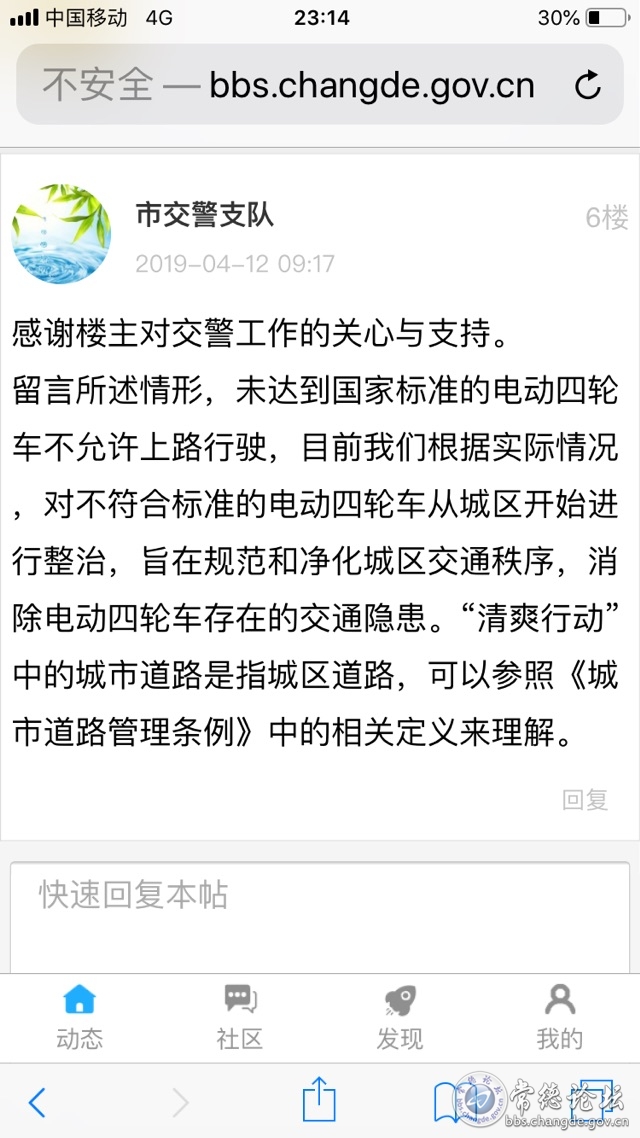Open 市交警支队 profile avatar
Screen dimensions: 640x1138
point(61,234)
